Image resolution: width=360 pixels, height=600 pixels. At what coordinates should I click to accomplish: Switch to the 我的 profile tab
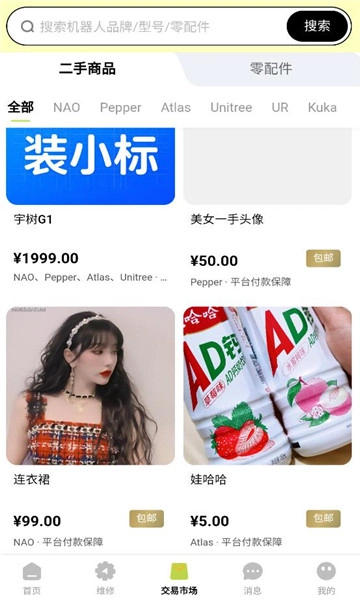[326, 579]
